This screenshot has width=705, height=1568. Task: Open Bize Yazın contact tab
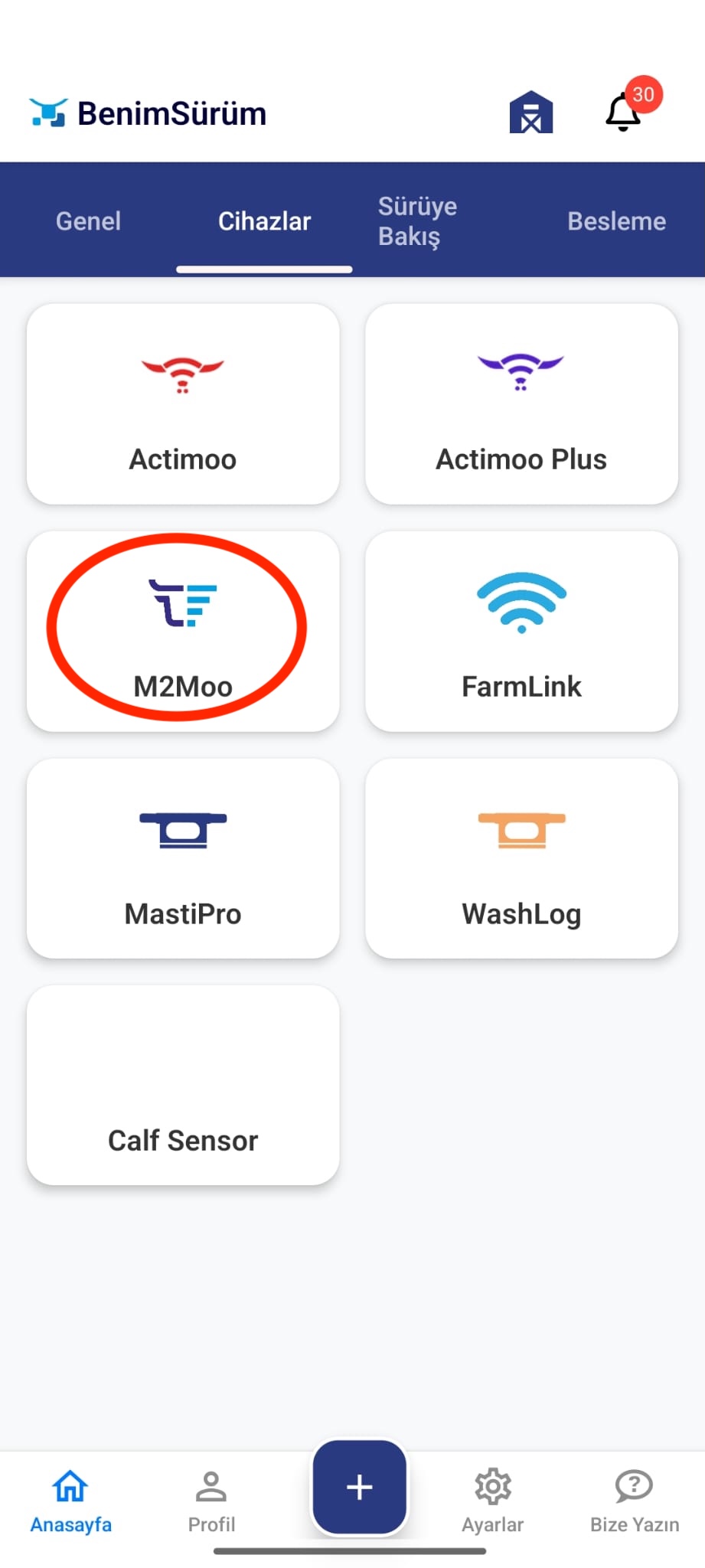coord(634,1501)
